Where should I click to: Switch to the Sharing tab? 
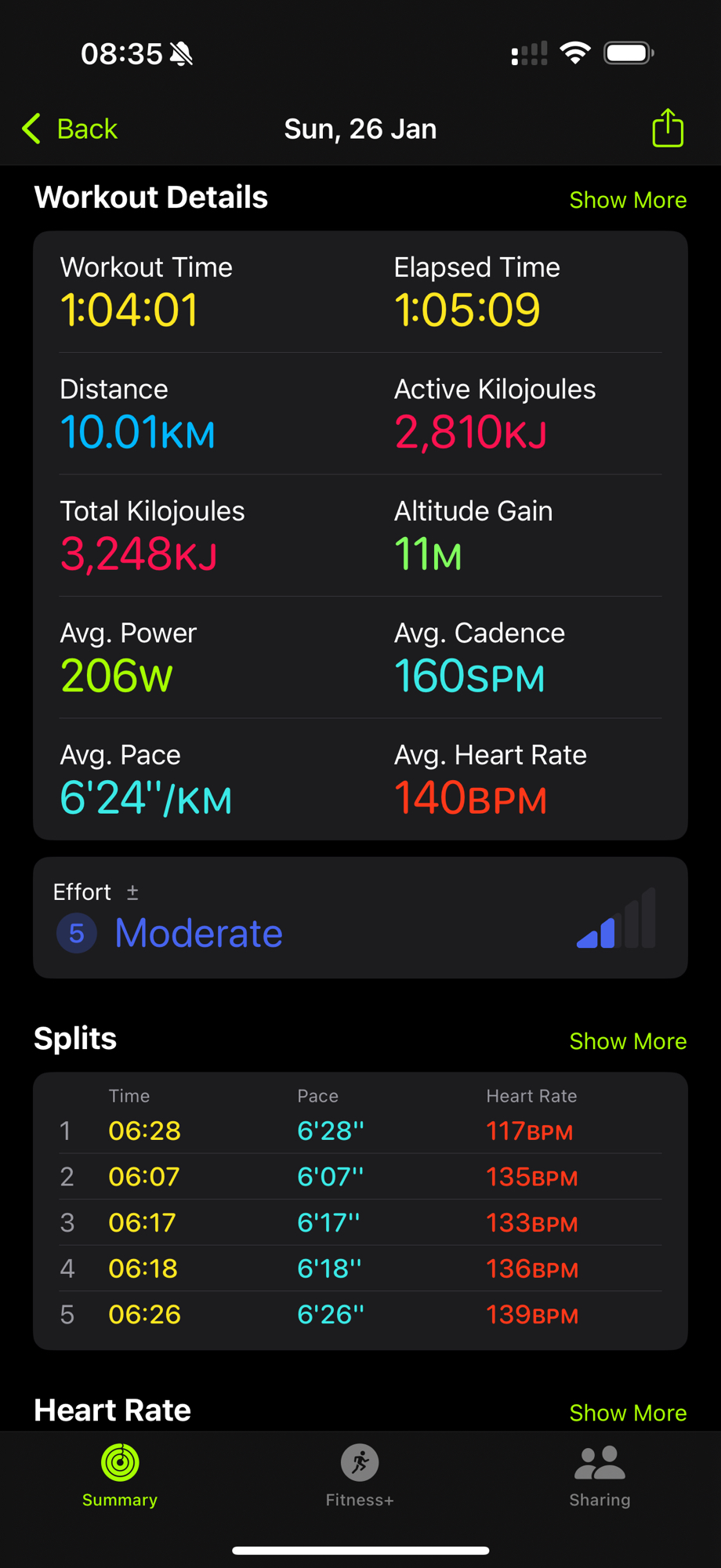600,1475
